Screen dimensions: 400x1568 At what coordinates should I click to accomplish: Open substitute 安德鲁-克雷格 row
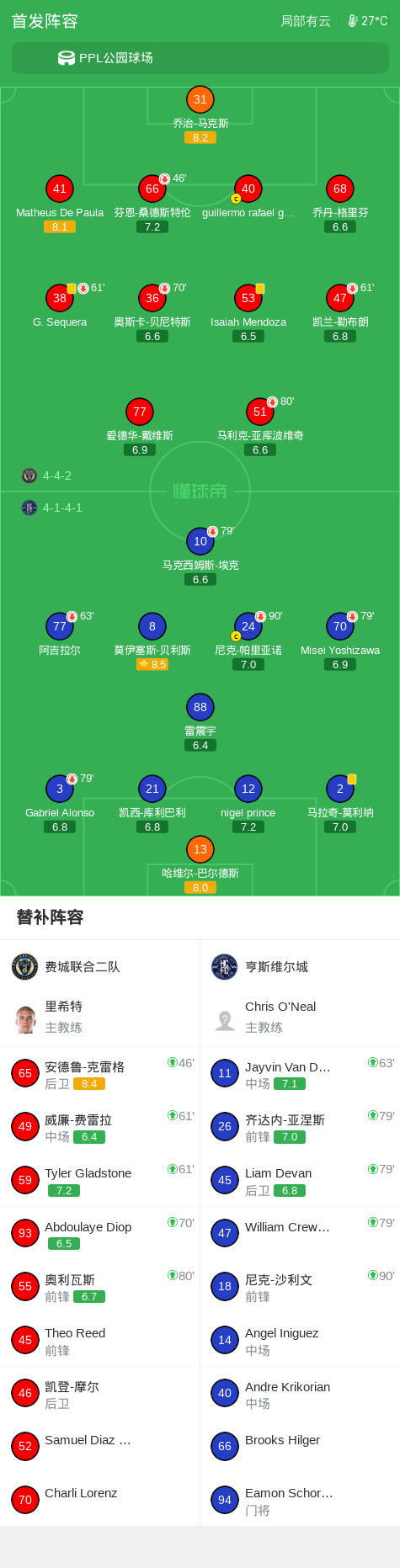(x=100, y=1073)
